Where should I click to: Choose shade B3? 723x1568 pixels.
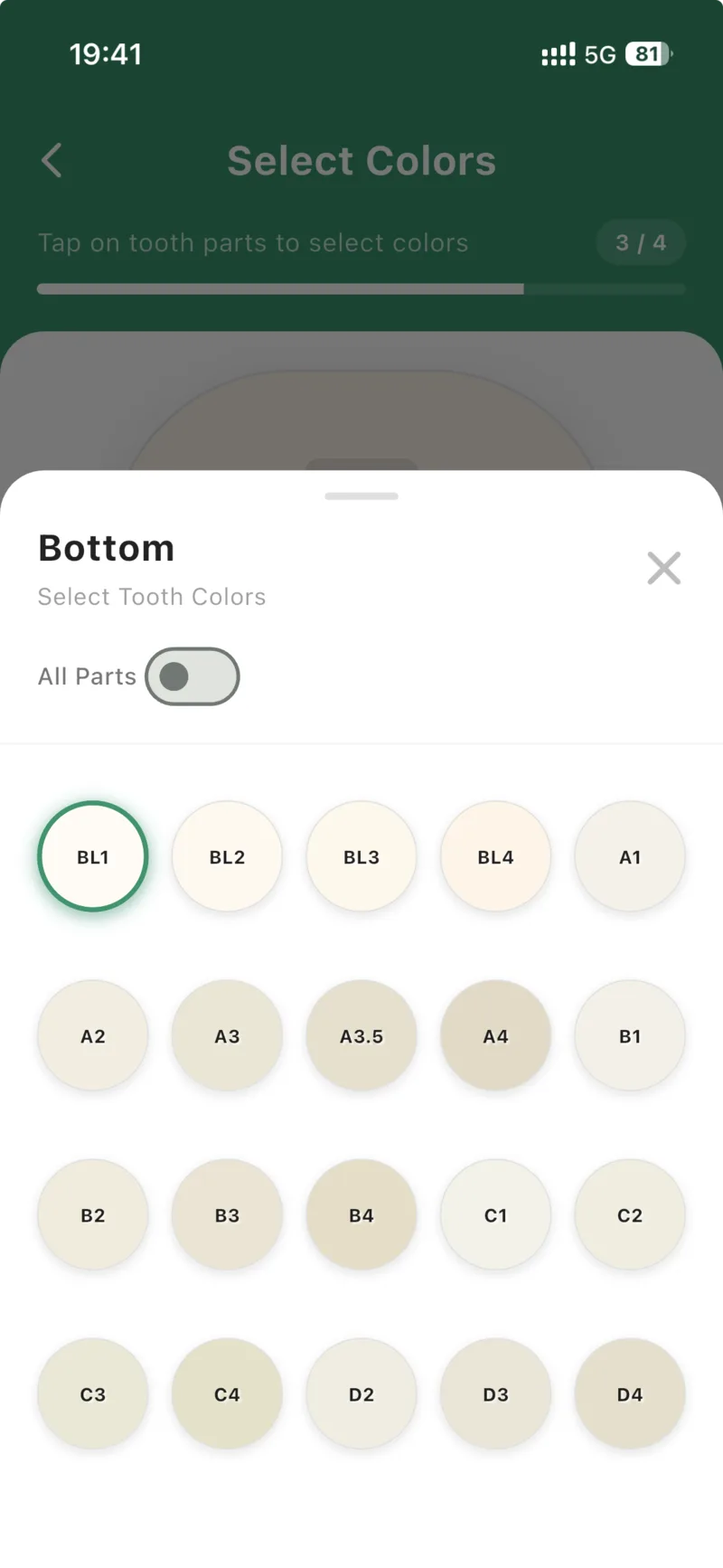coord(227,1214)
